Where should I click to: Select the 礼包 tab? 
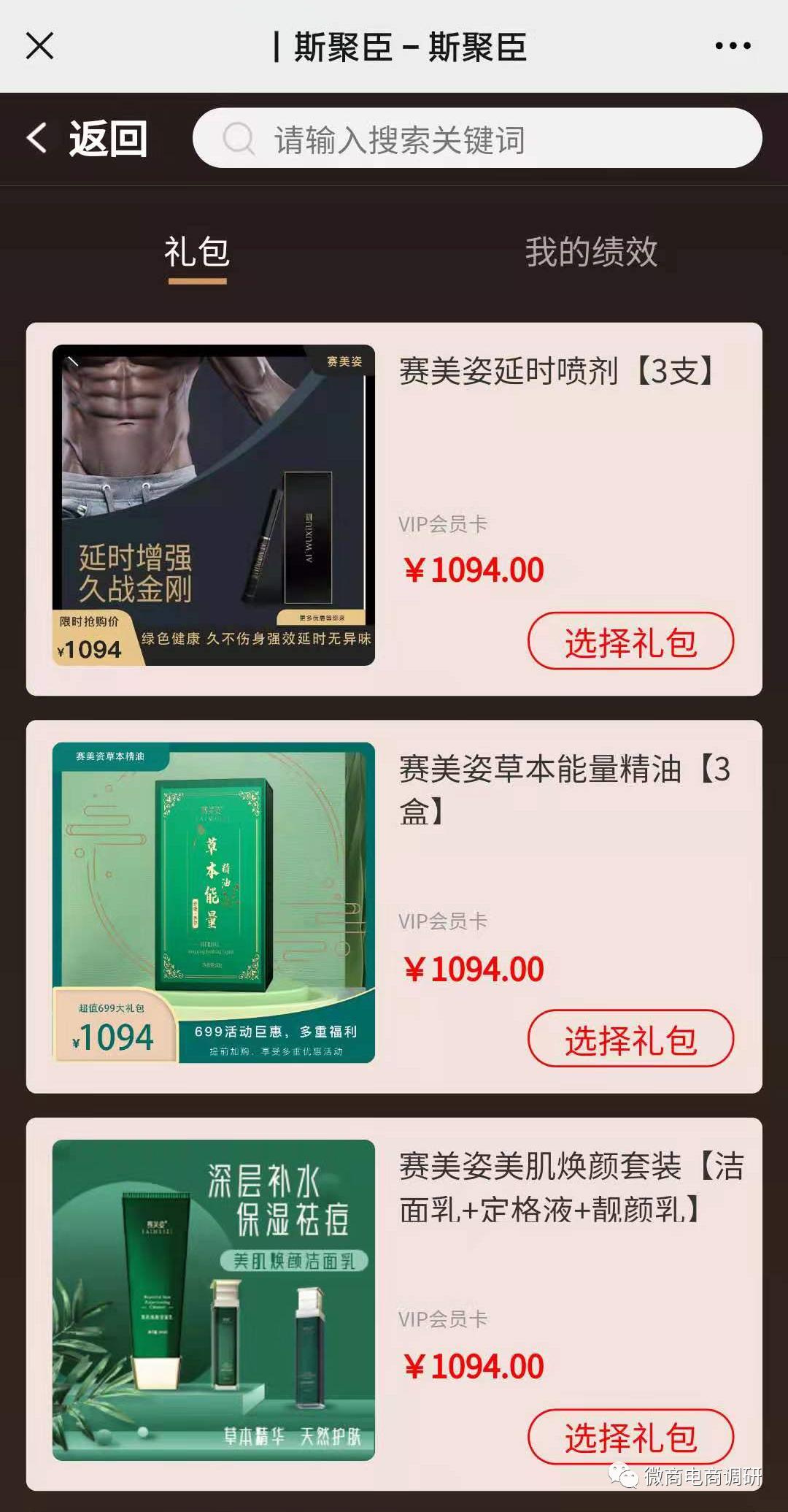pos(197,253)
